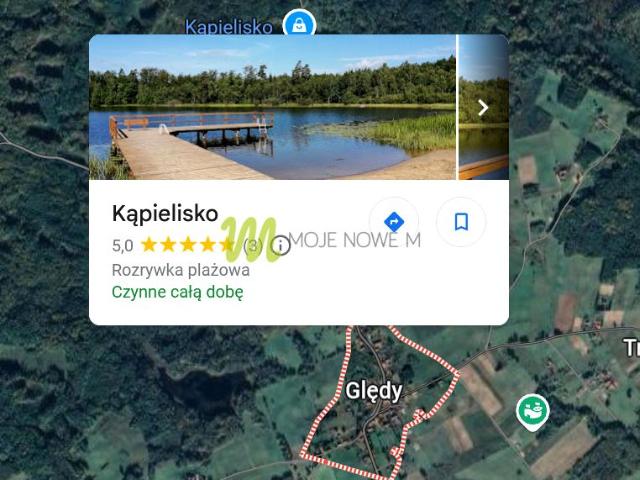Viewport: 640px width, 480px height.
Task: Get directions to Kąpielisko
Action: click(393, 222)
